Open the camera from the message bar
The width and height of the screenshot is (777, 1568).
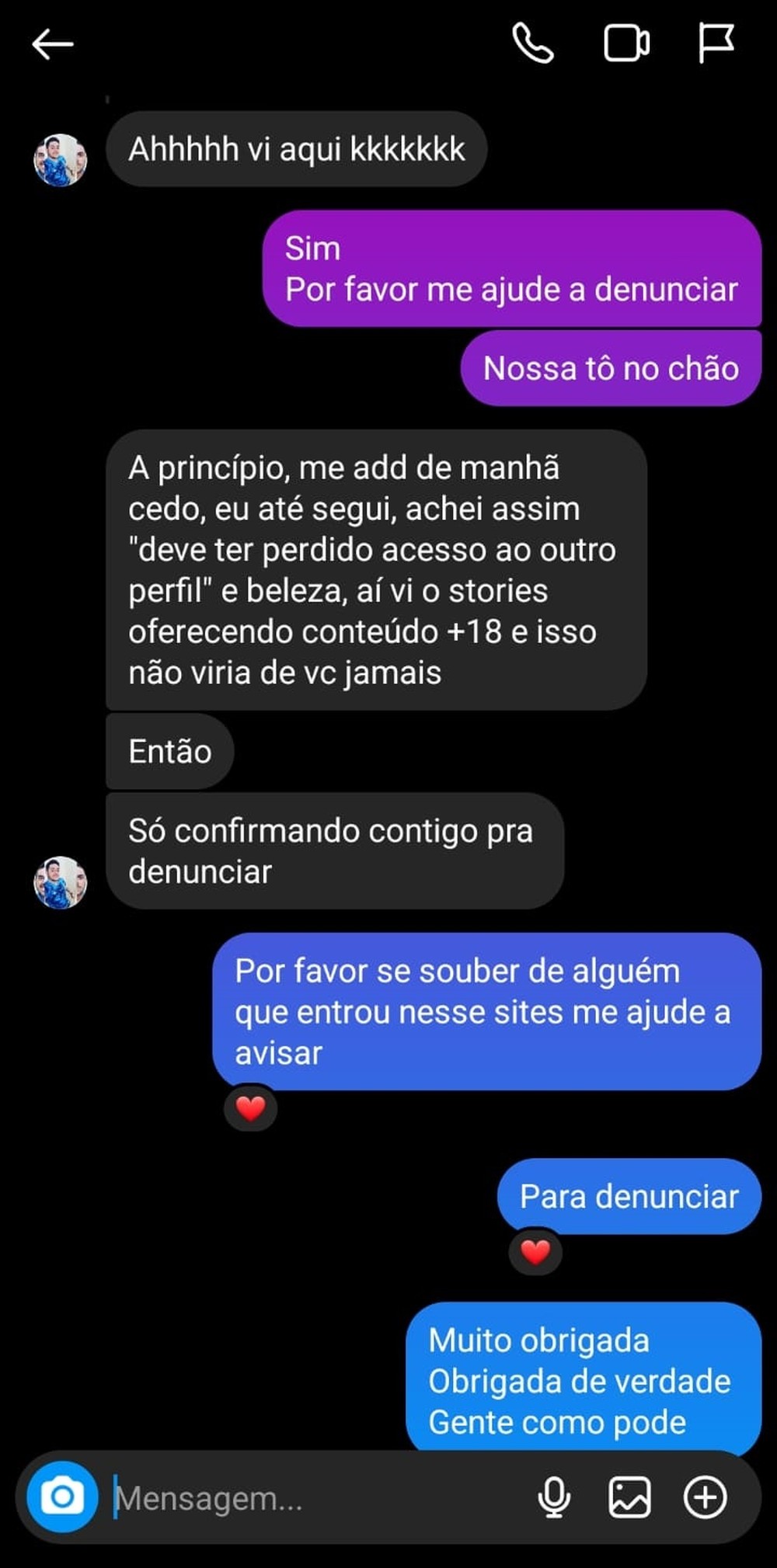(x=62, y=1497)
